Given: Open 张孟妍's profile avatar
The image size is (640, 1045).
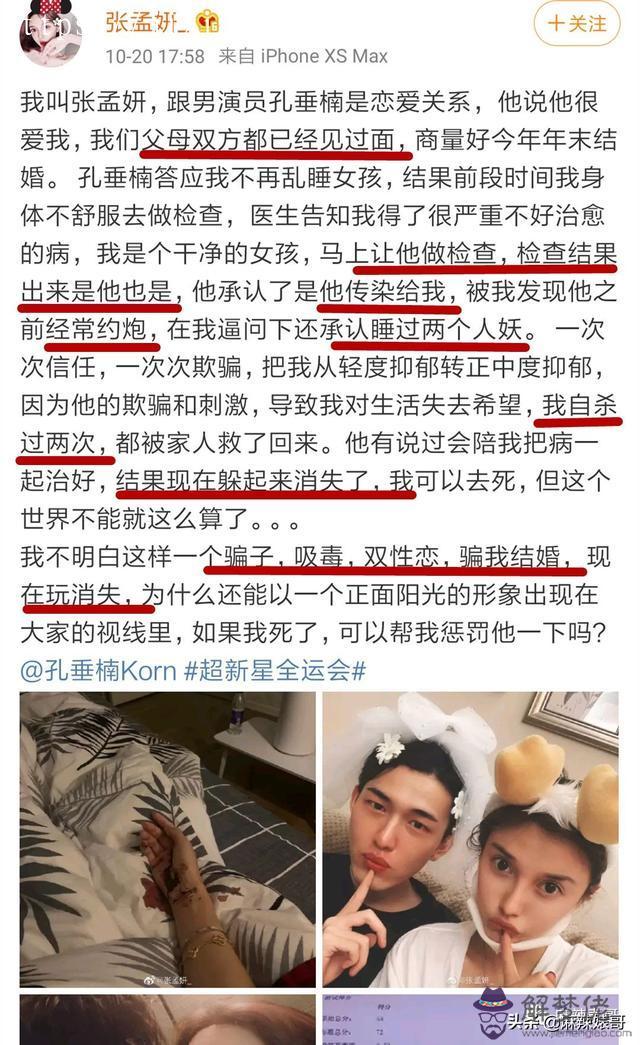Looking at the screenshot, I should [x=49, y=32].
